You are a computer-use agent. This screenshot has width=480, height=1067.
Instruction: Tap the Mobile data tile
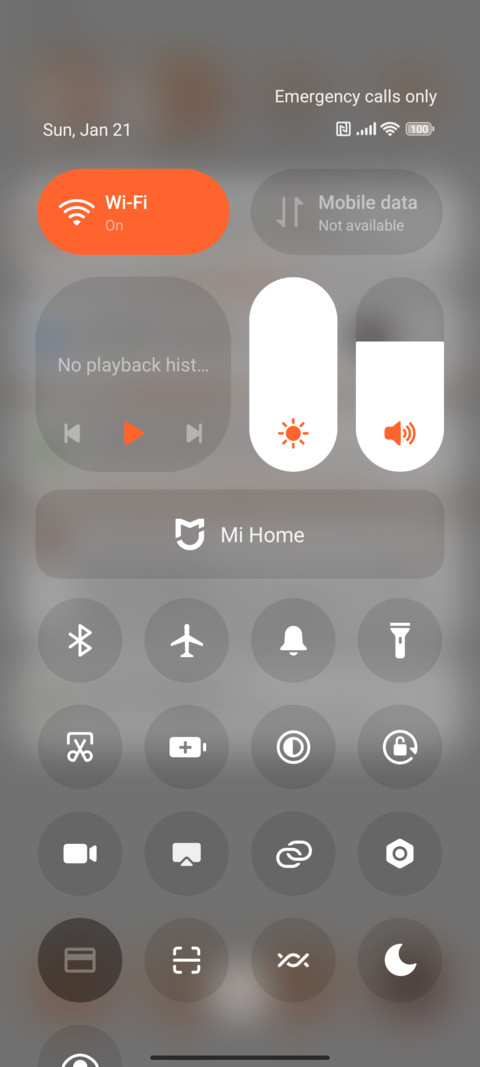tap(347, 212)
